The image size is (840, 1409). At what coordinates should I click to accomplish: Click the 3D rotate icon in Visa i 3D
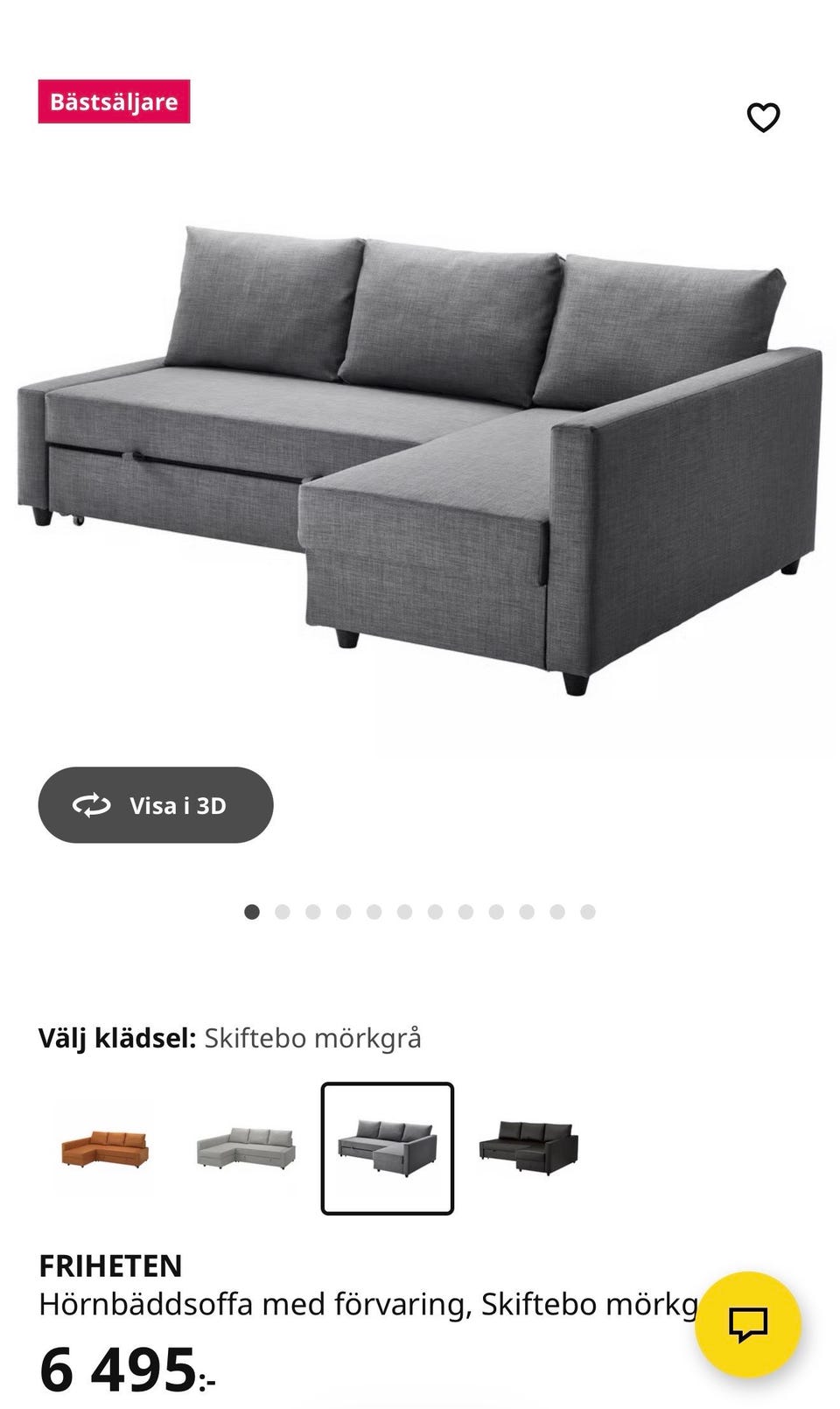(93, 804)
